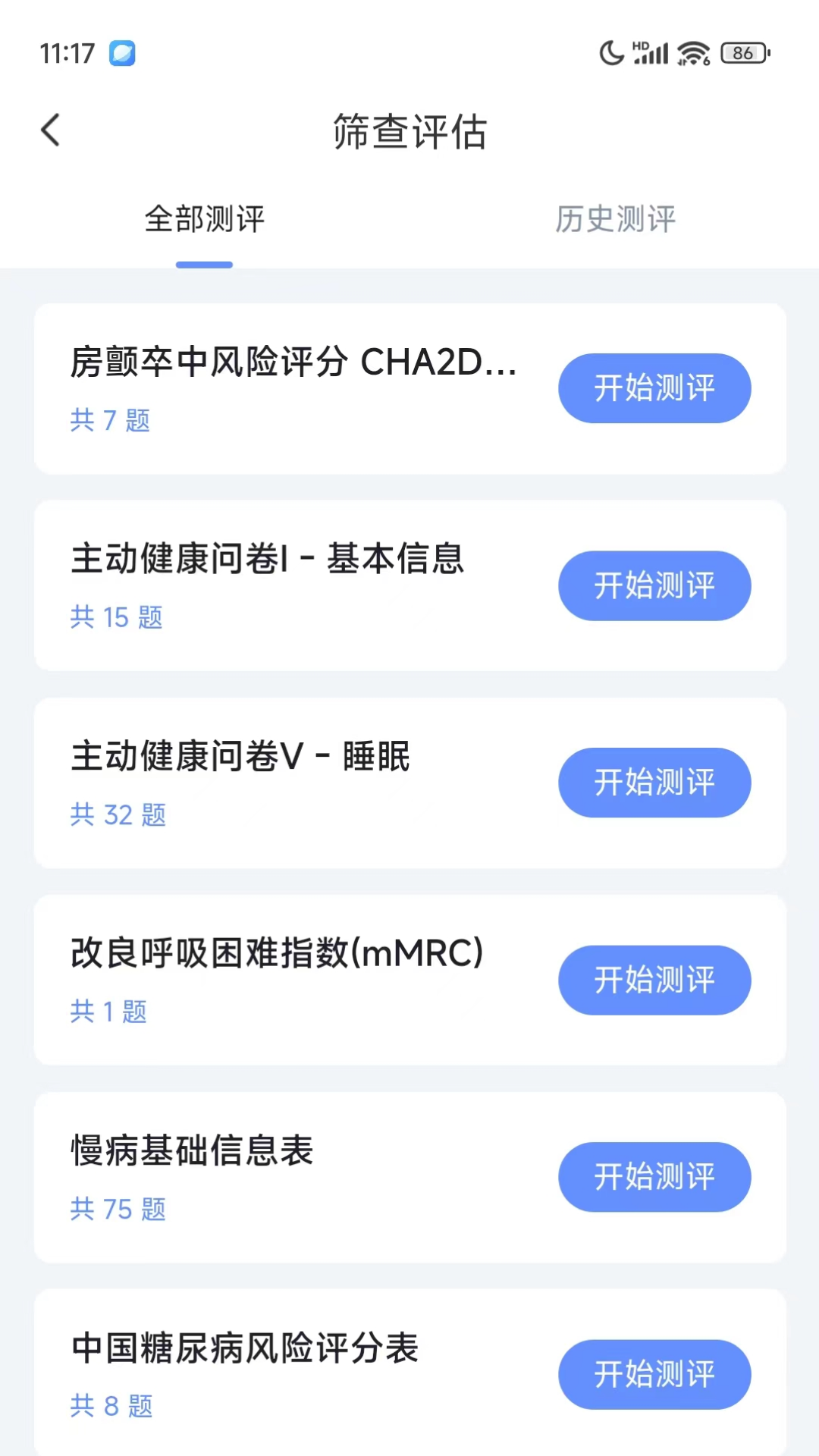819x1456 pixels.
Task: Start the 主动健康问卷I－基本信息 survey
Action: (x=654, y=585)
